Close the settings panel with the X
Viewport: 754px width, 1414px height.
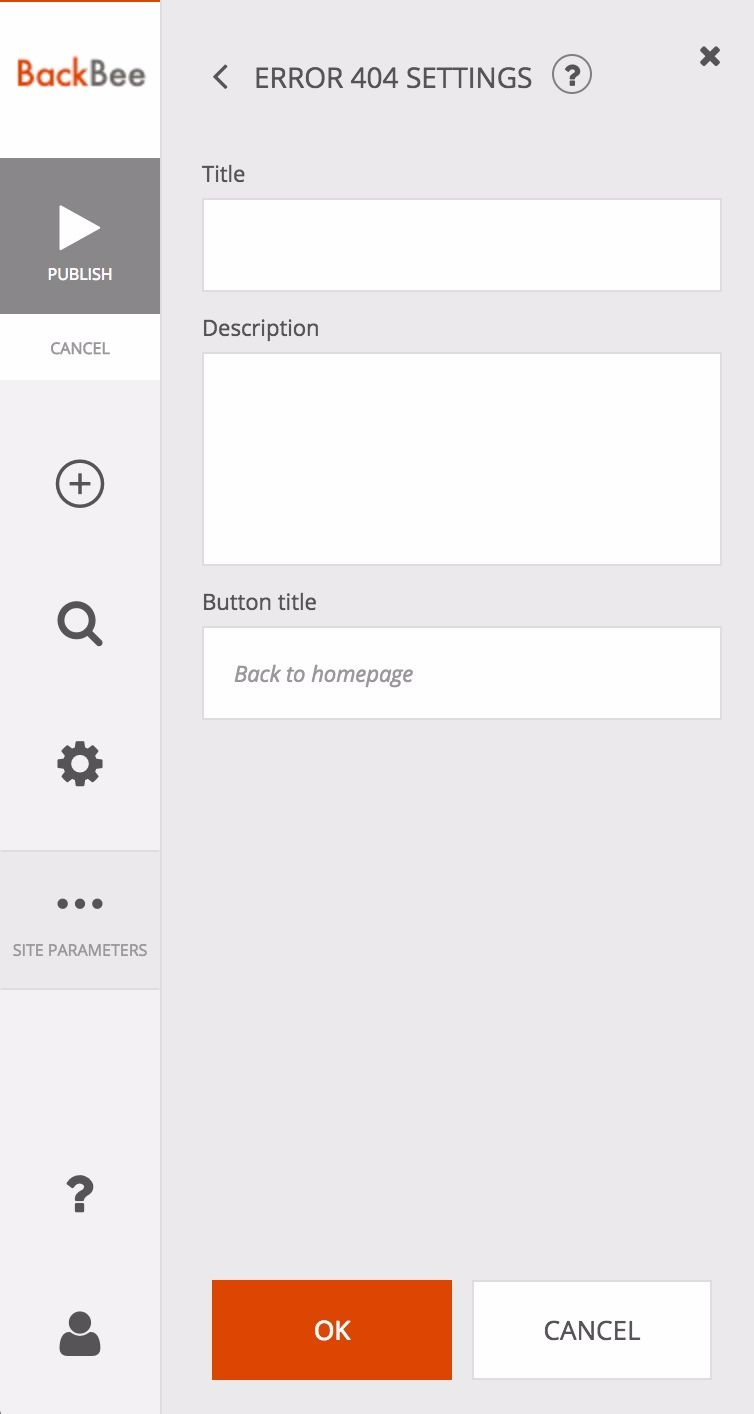pyautogui.click(x=710, y=56)
